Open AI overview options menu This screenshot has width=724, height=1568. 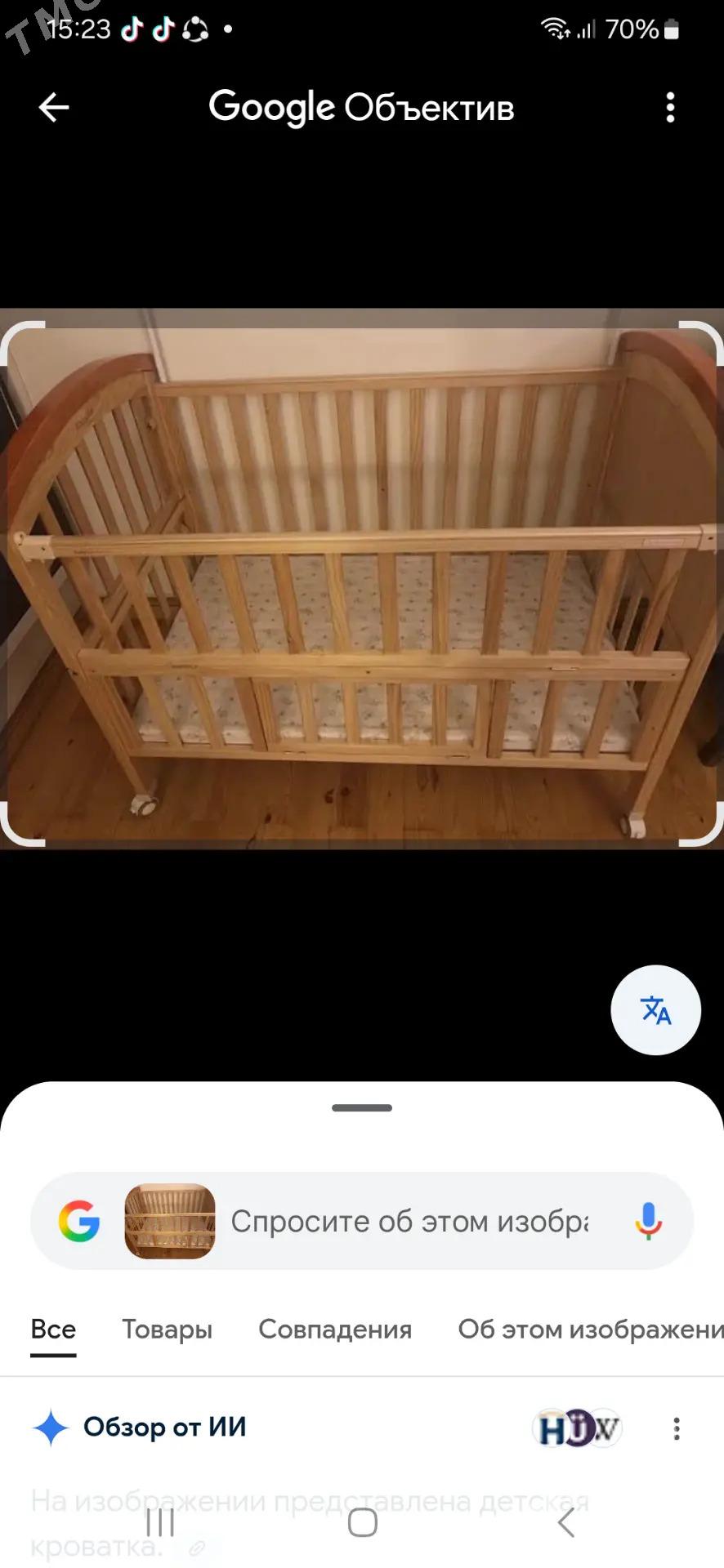pyautogui.click(x=676, y=1428)
